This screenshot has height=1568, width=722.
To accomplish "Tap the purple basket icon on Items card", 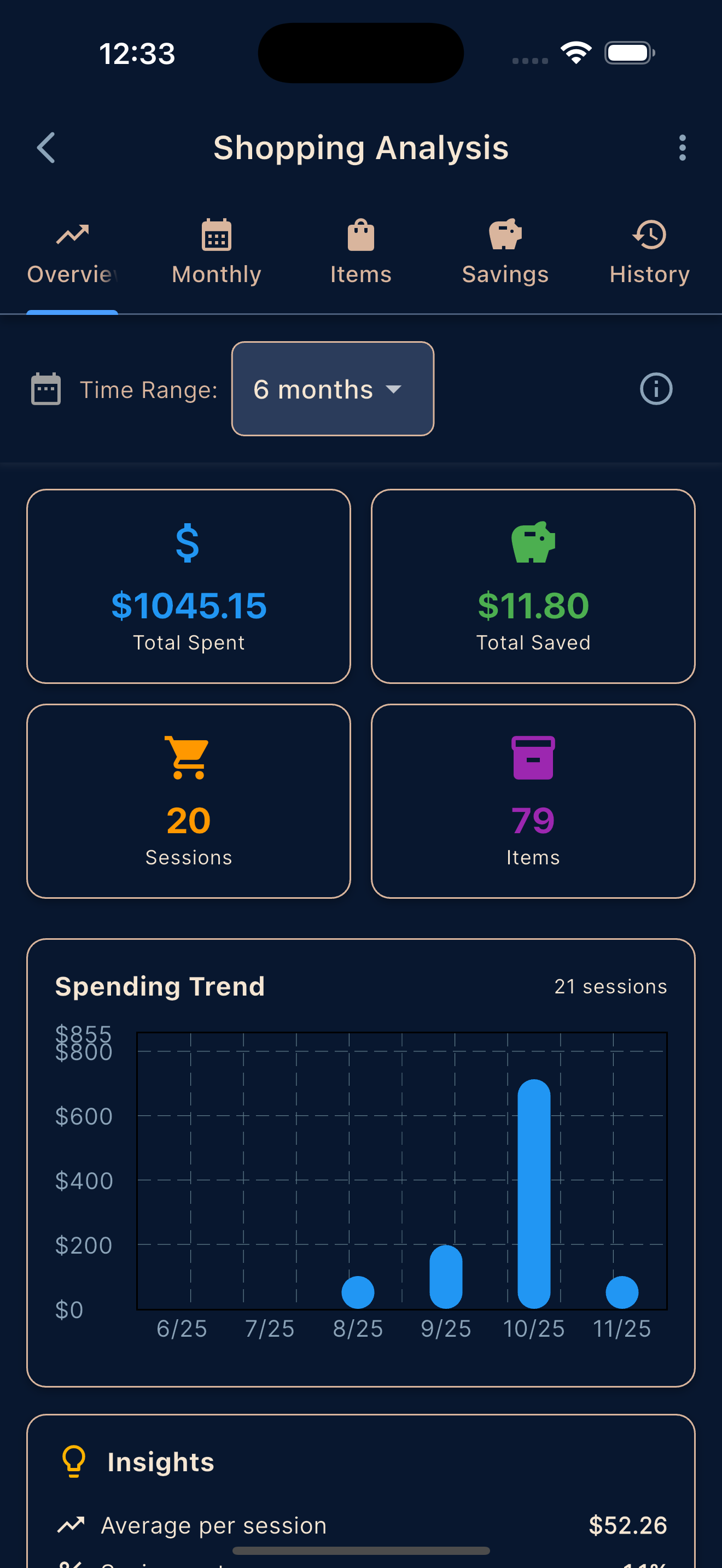I will tap(533, 758).
